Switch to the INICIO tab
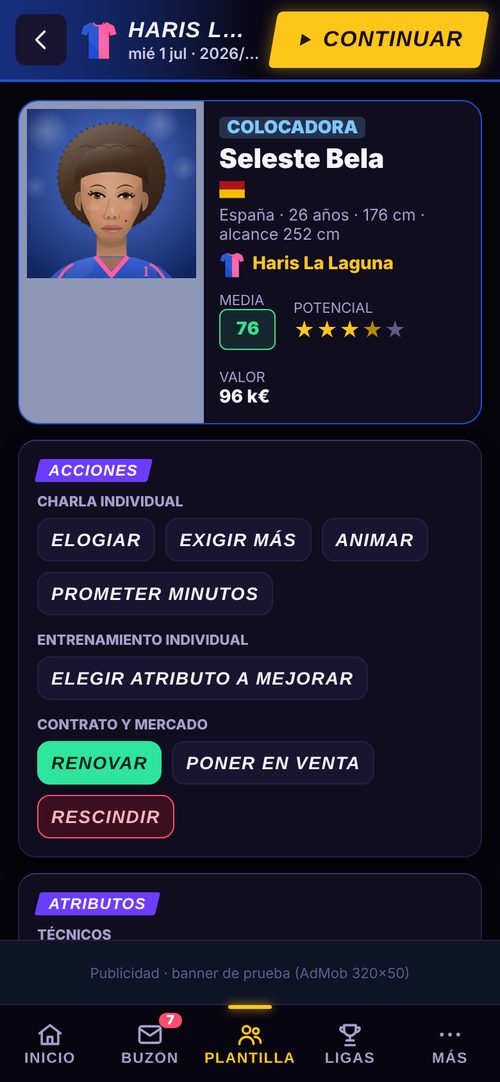The height and width of the screenshot is (1082, 500). click(x=50, y=1043)
